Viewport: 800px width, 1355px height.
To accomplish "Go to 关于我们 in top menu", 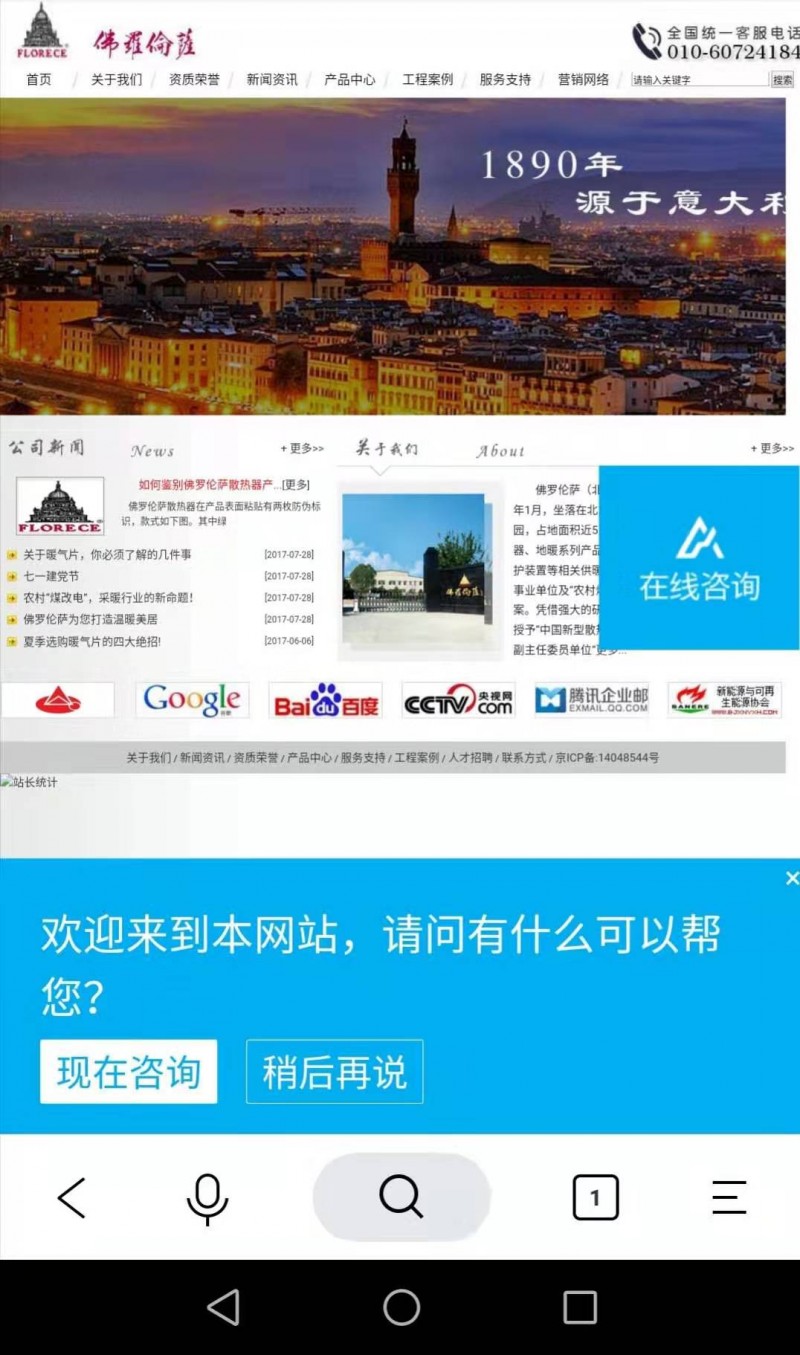I will pyautogui.click(x=116, y=80).
